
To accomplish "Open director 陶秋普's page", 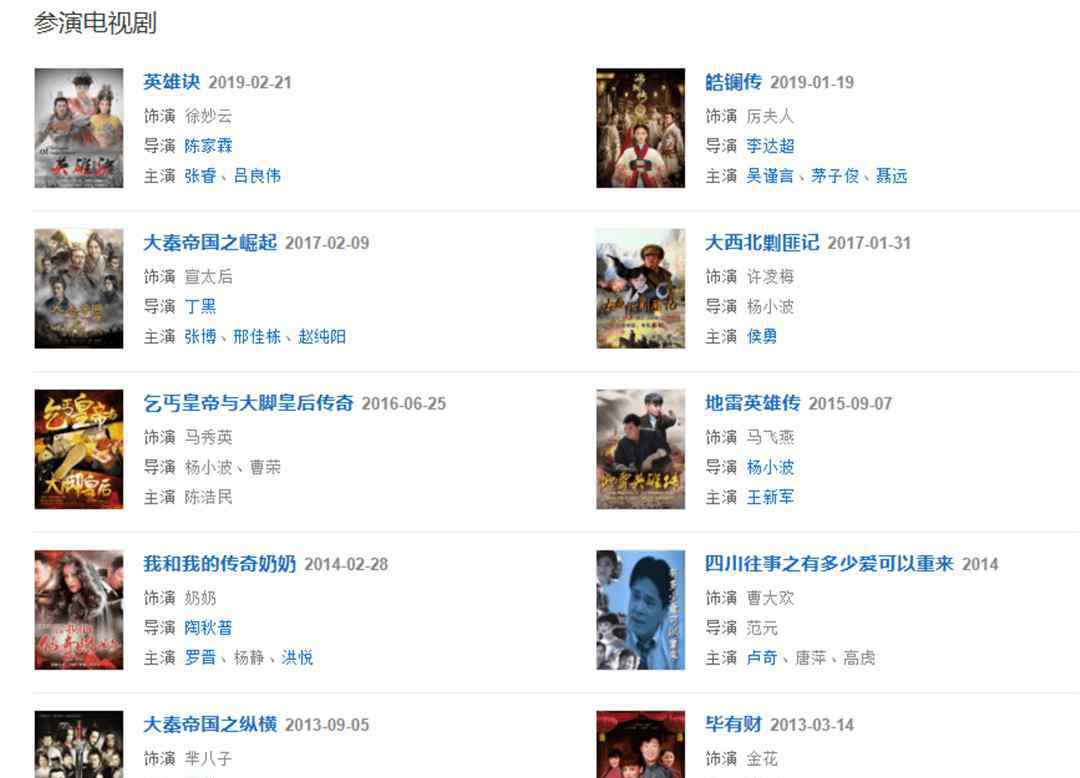I will pos(208,628).
